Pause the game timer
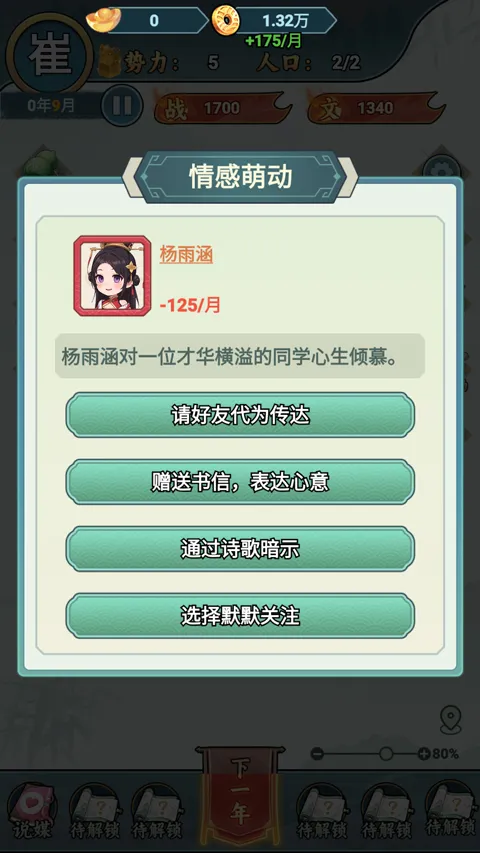480x853 pixels. [x=122, y=105]
